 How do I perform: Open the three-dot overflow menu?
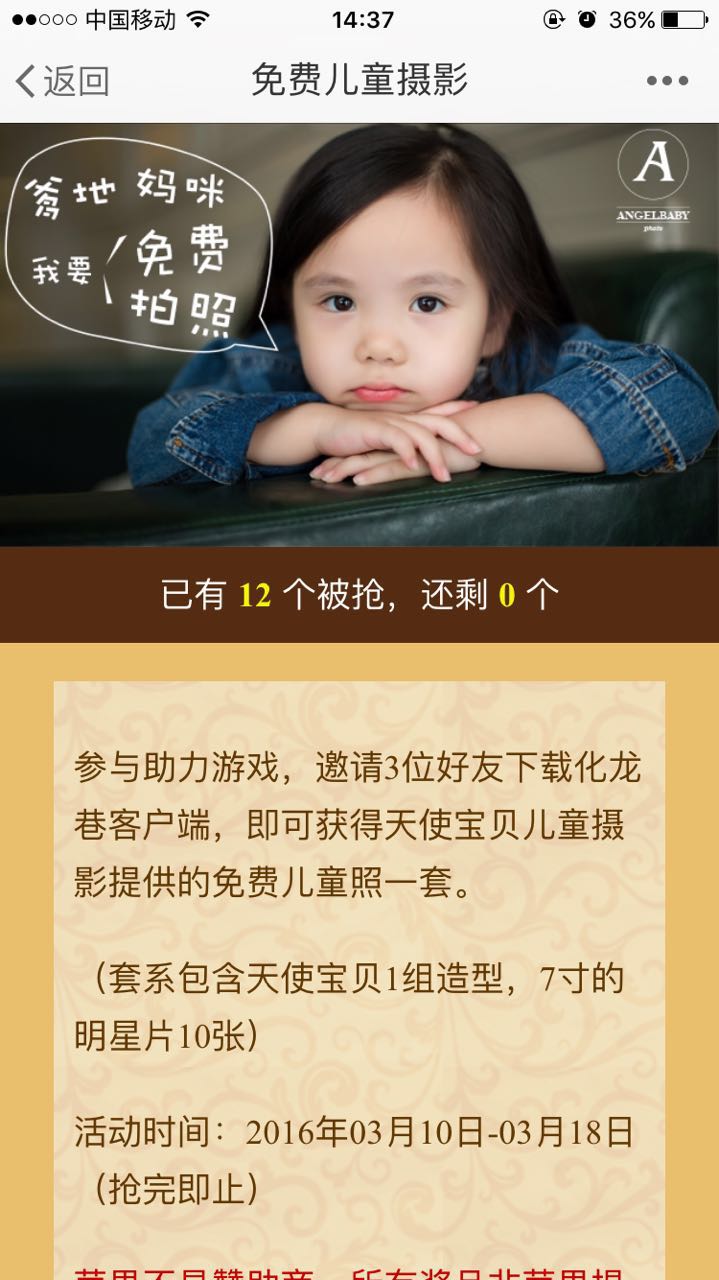pos(666,81)
